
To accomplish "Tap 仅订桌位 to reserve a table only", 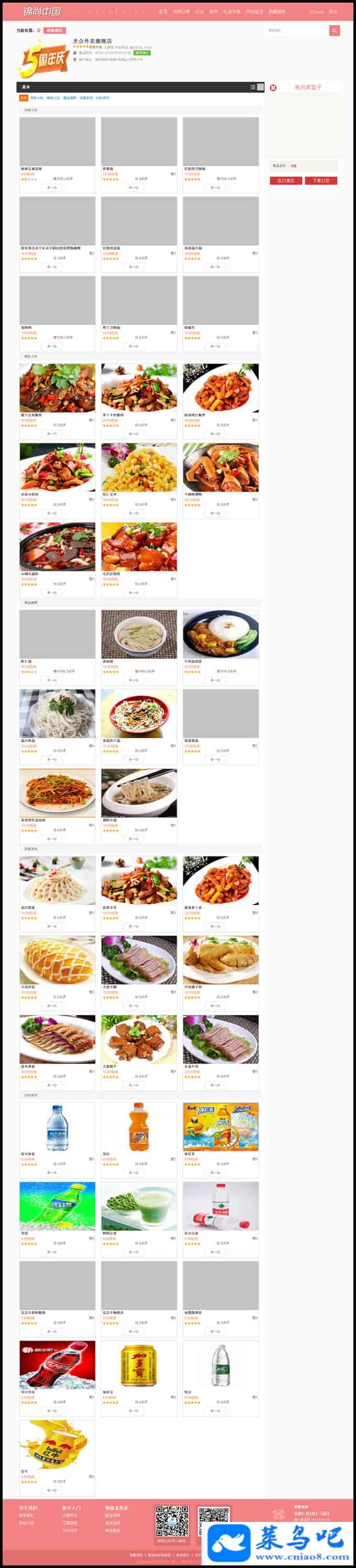I will (285, 181).
